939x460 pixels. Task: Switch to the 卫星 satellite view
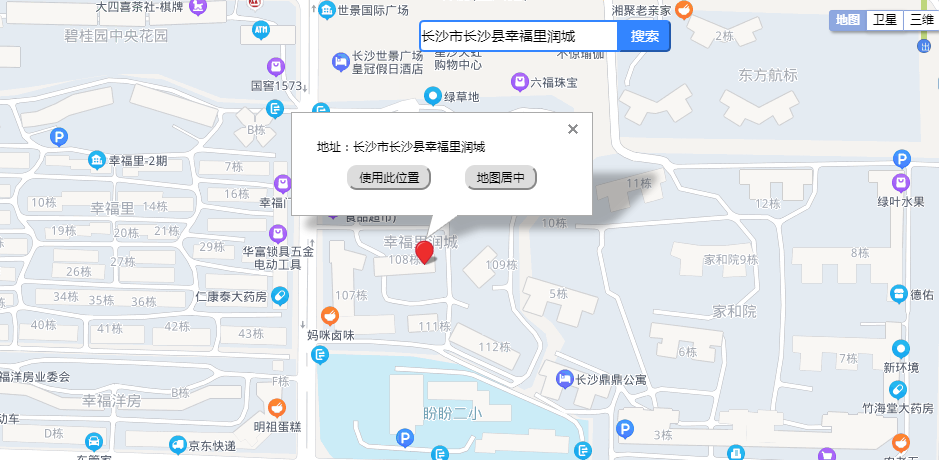coord(884,20)
